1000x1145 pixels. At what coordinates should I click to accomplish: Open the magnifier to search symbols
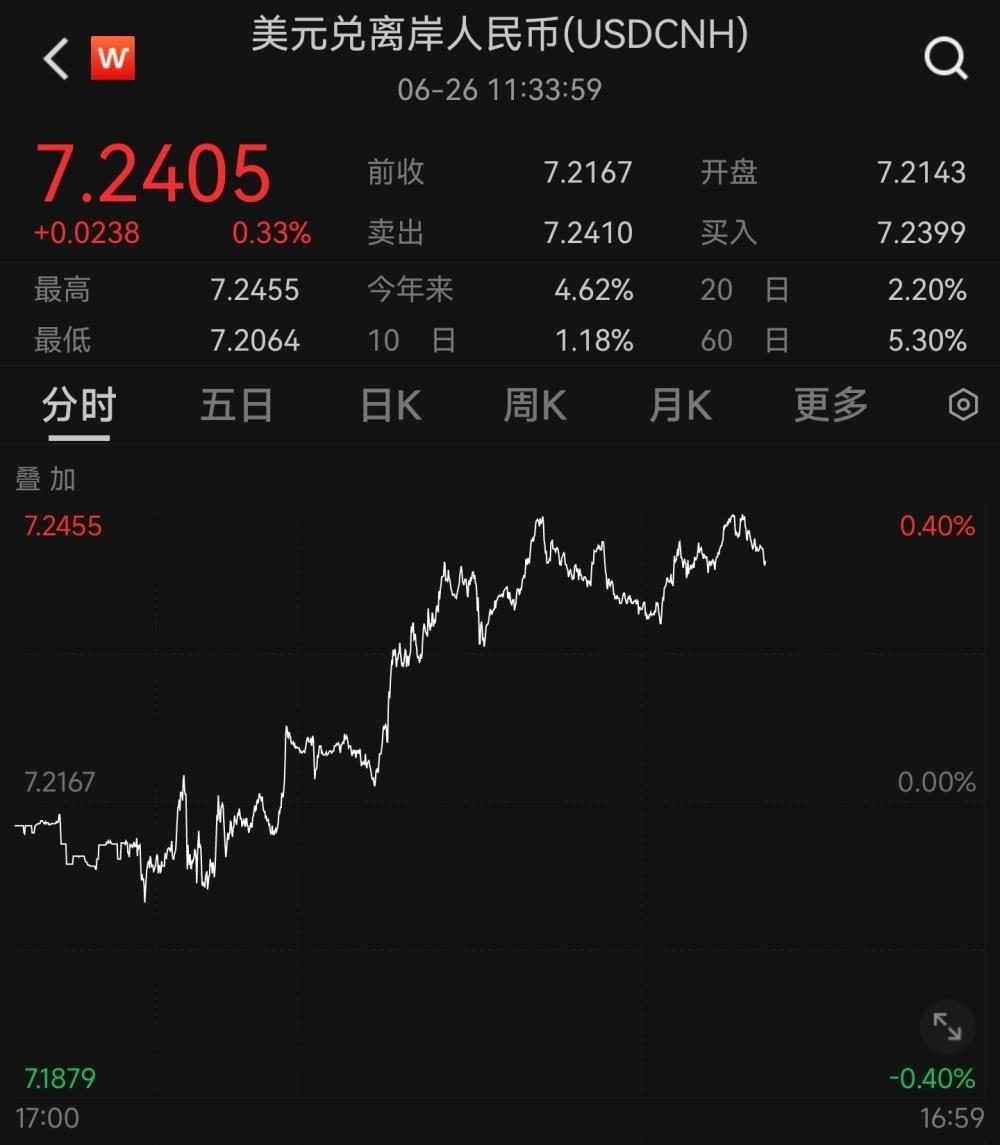(943, 57)
